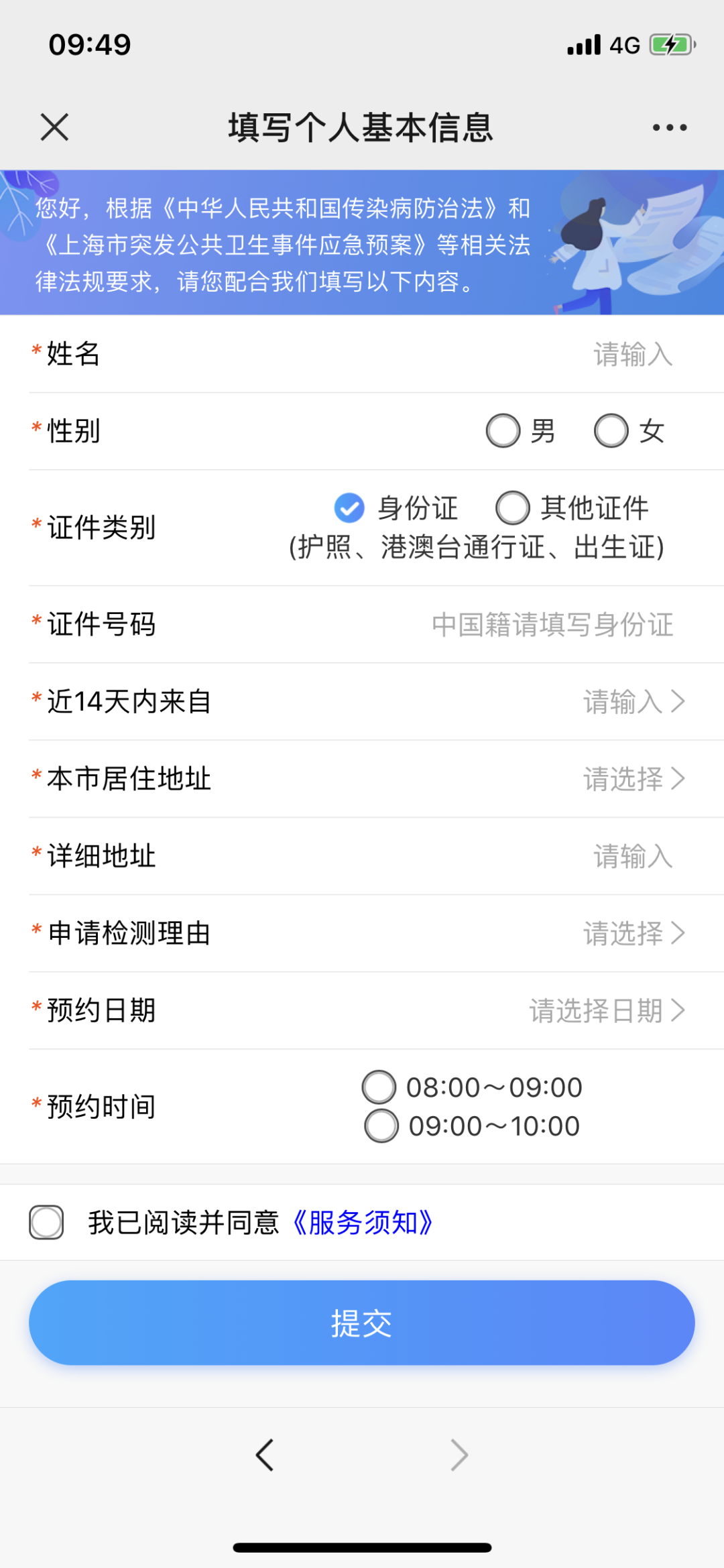Open the 申请检测理由 picker
The image size is (724, 1568).
pos(633,934)
